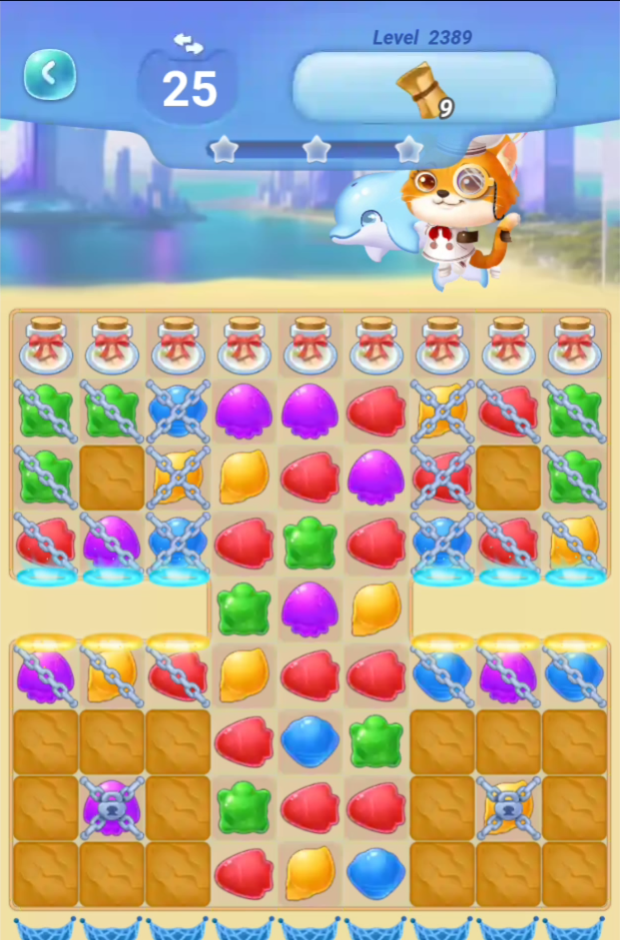This screenshot has width=620, height=940.
Task: Select the padlocked yellow shell in the sand
Action: [508, 808]
